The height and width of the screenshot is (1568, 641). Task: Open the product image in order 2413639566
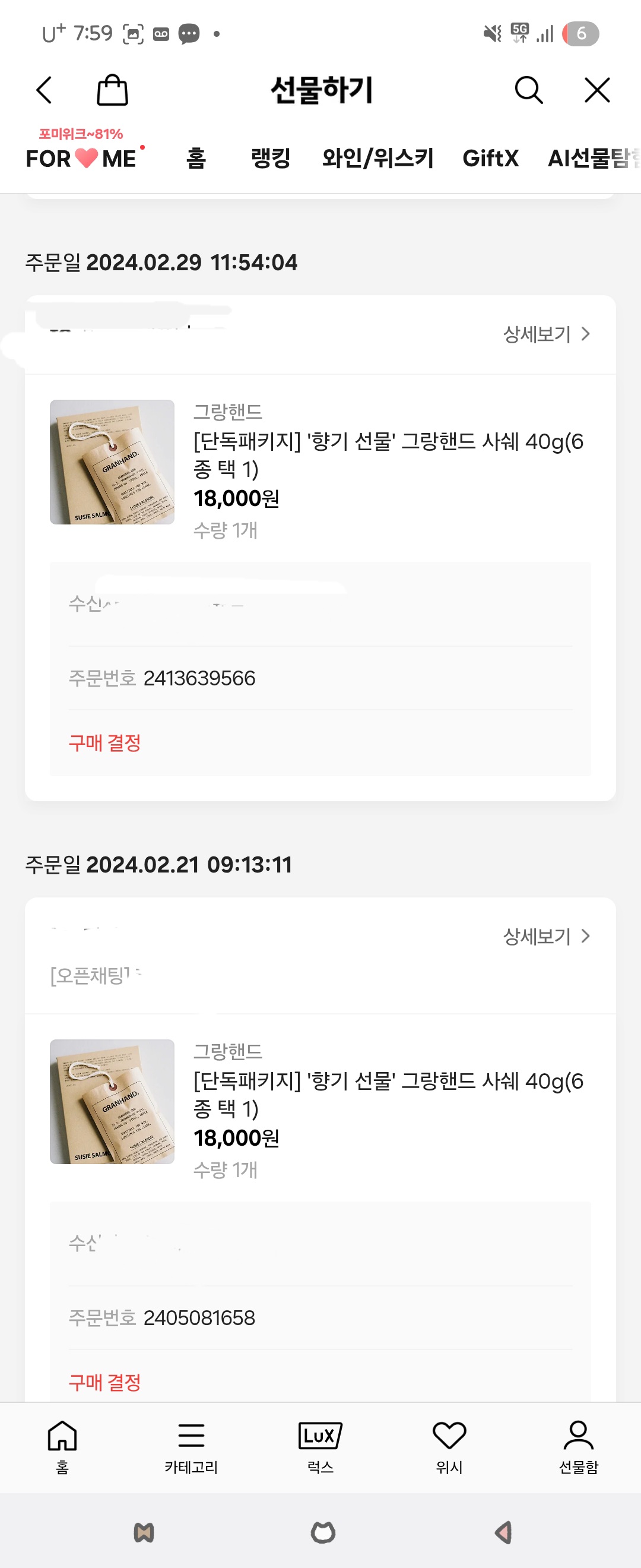[x=112, y=462]
